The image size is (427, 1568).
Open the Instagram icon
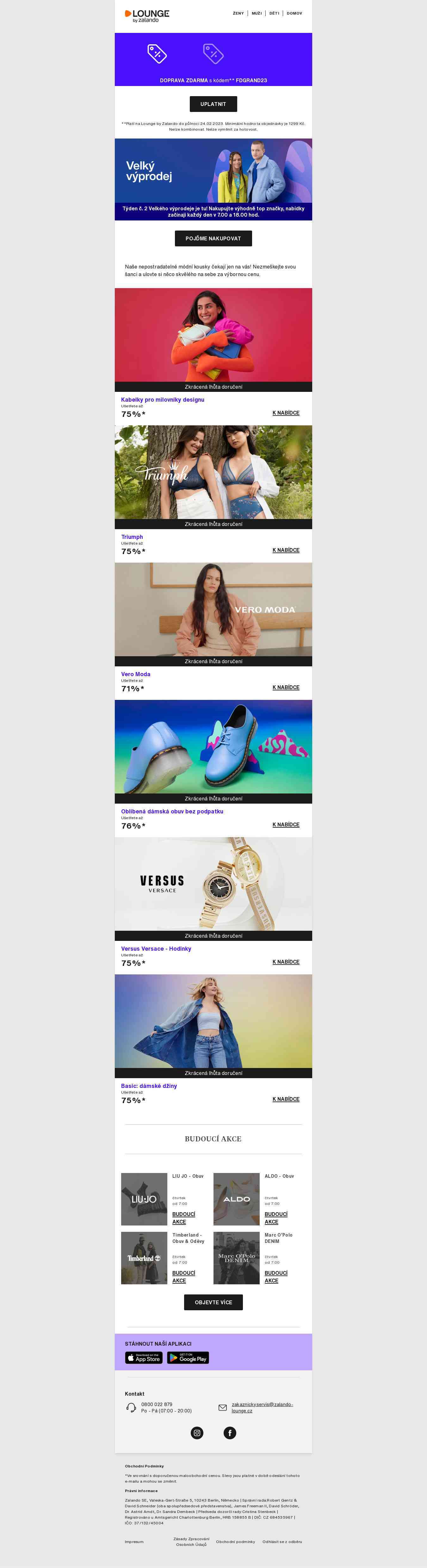pyautogui.click(x=197, y=1433)
